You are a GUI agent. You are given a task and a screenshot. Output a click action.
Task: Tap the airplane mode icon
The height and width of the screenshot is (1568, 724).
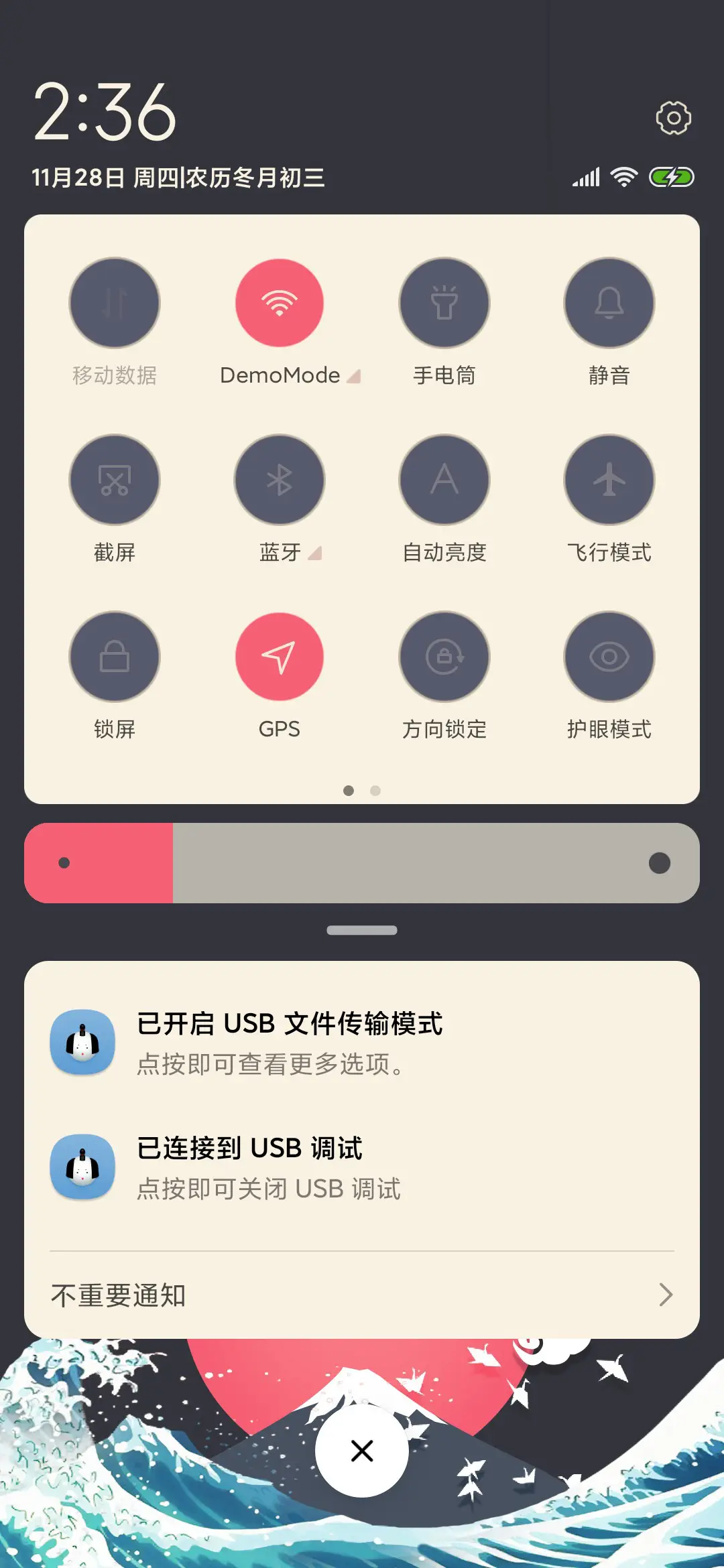609,480
